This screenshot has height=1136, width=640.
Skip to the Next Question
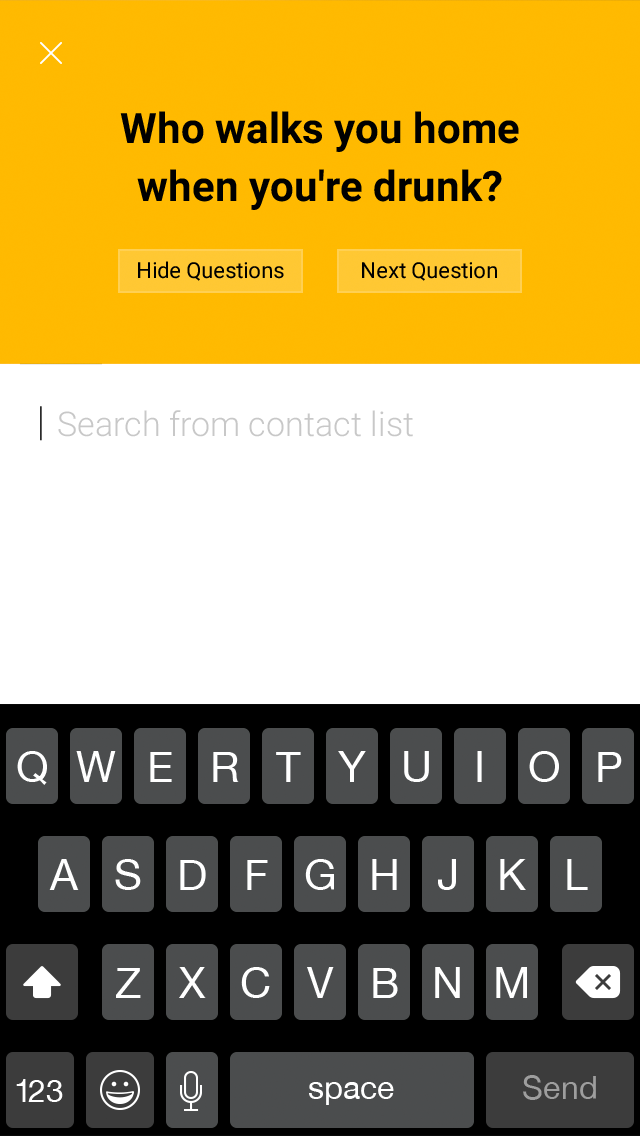tap(429, 271)
